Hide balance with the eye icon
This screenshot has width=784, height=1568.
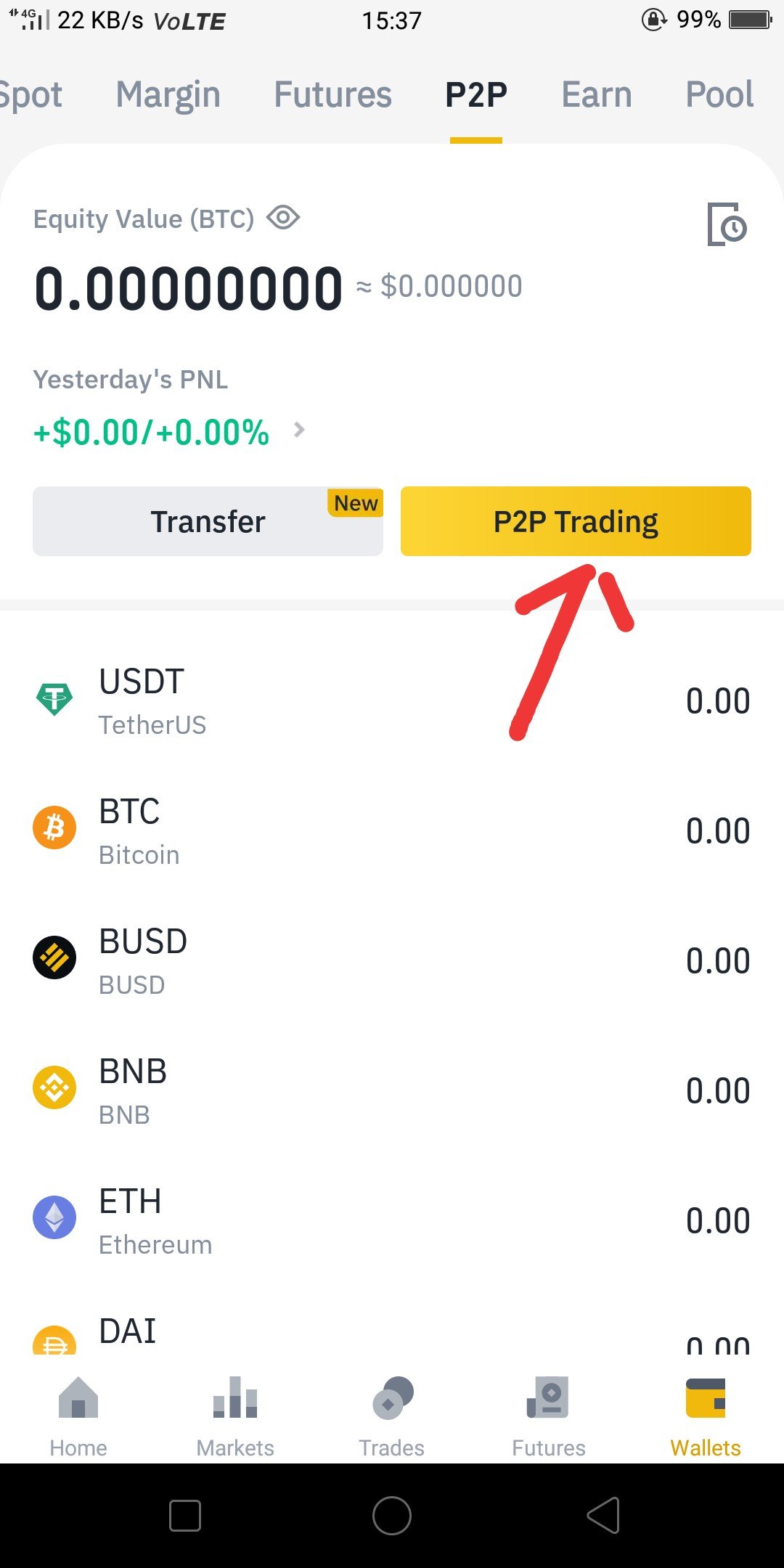pos(283,218)
